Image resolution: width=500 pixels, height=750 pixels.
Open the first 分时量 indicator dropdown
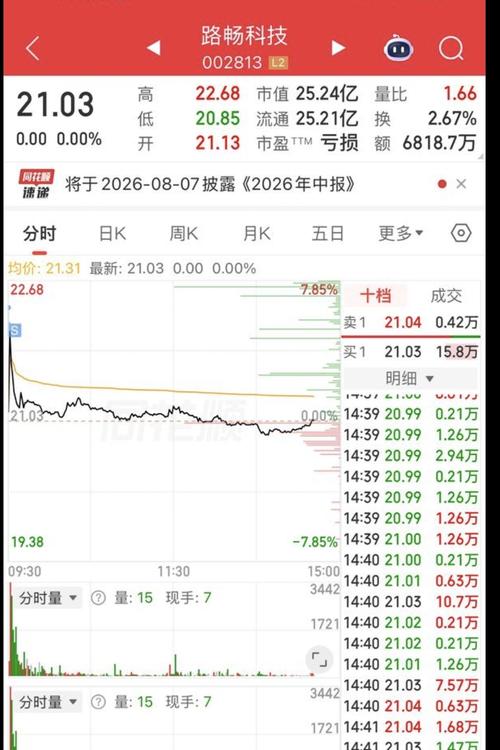(47, 598)
